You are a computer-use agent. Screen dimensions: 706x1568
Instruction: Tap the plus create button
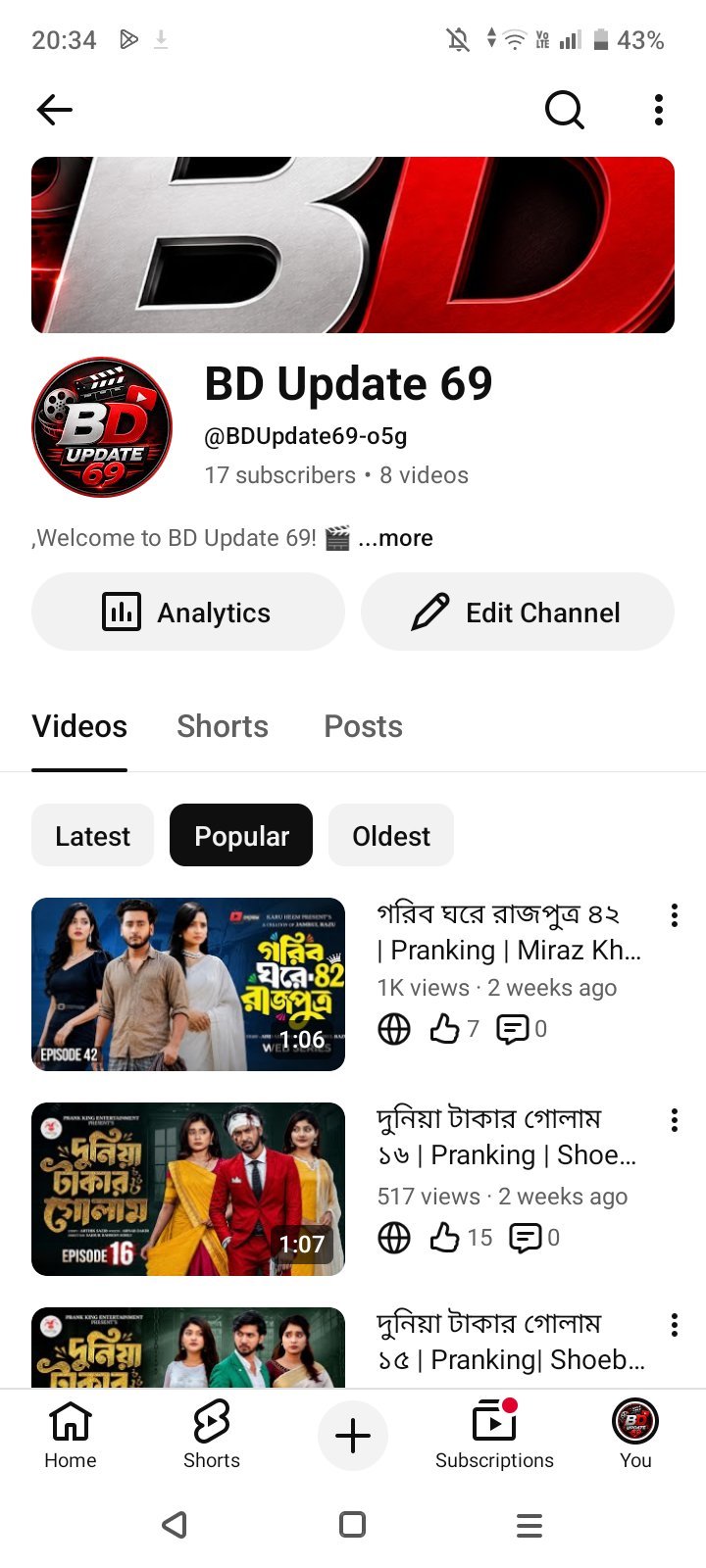[x=353, y=1436]
